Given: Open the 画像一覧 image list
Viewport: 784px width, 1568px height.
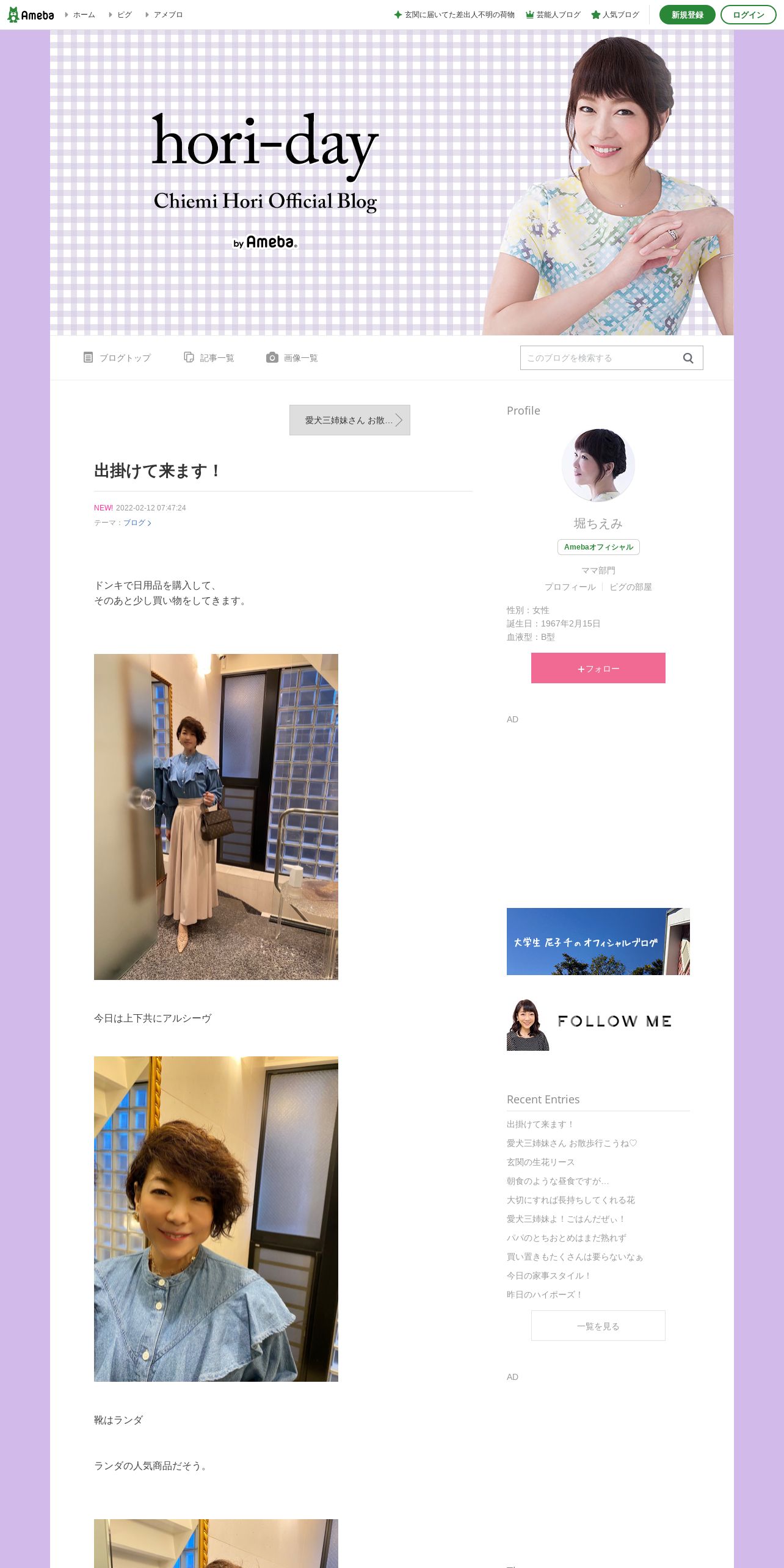Looking at the screenshot, I should (x=292, y=358).
